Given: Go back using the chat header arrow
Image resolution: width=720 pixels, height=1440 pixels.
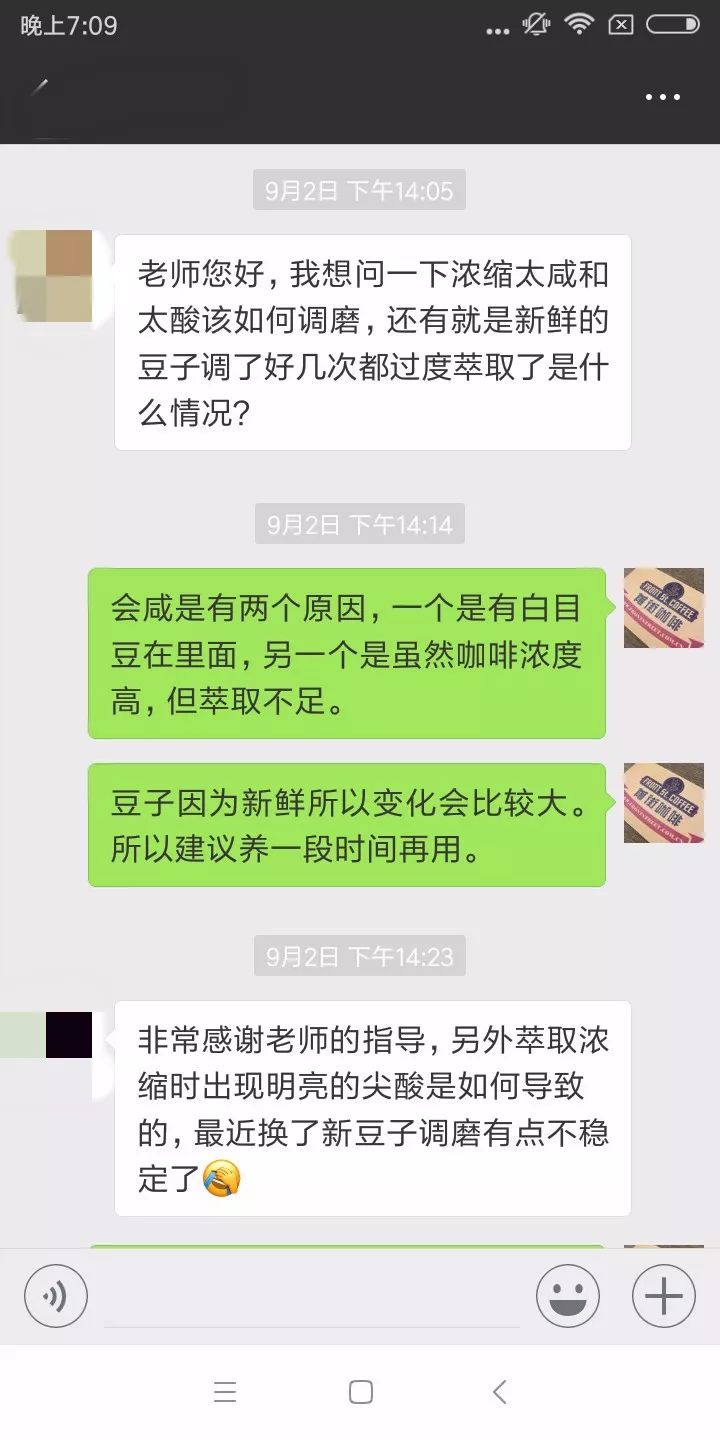Looking at the screenshot, I should 38,88.
